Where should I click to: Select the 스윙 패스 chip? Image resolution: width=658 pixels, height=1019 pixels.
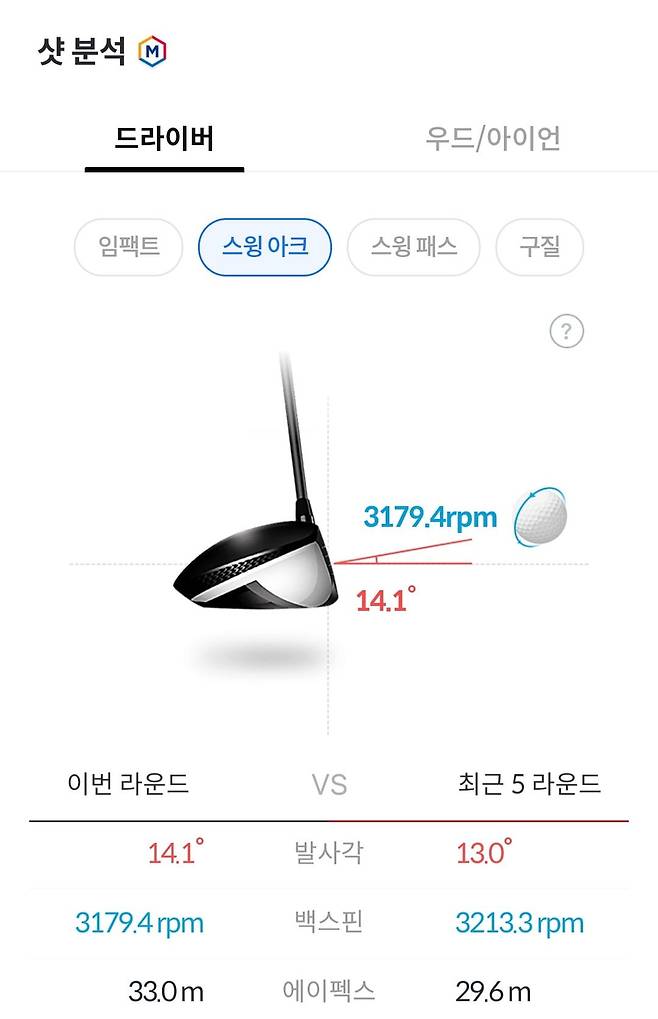pyautogui.click(x=413, y=246)
